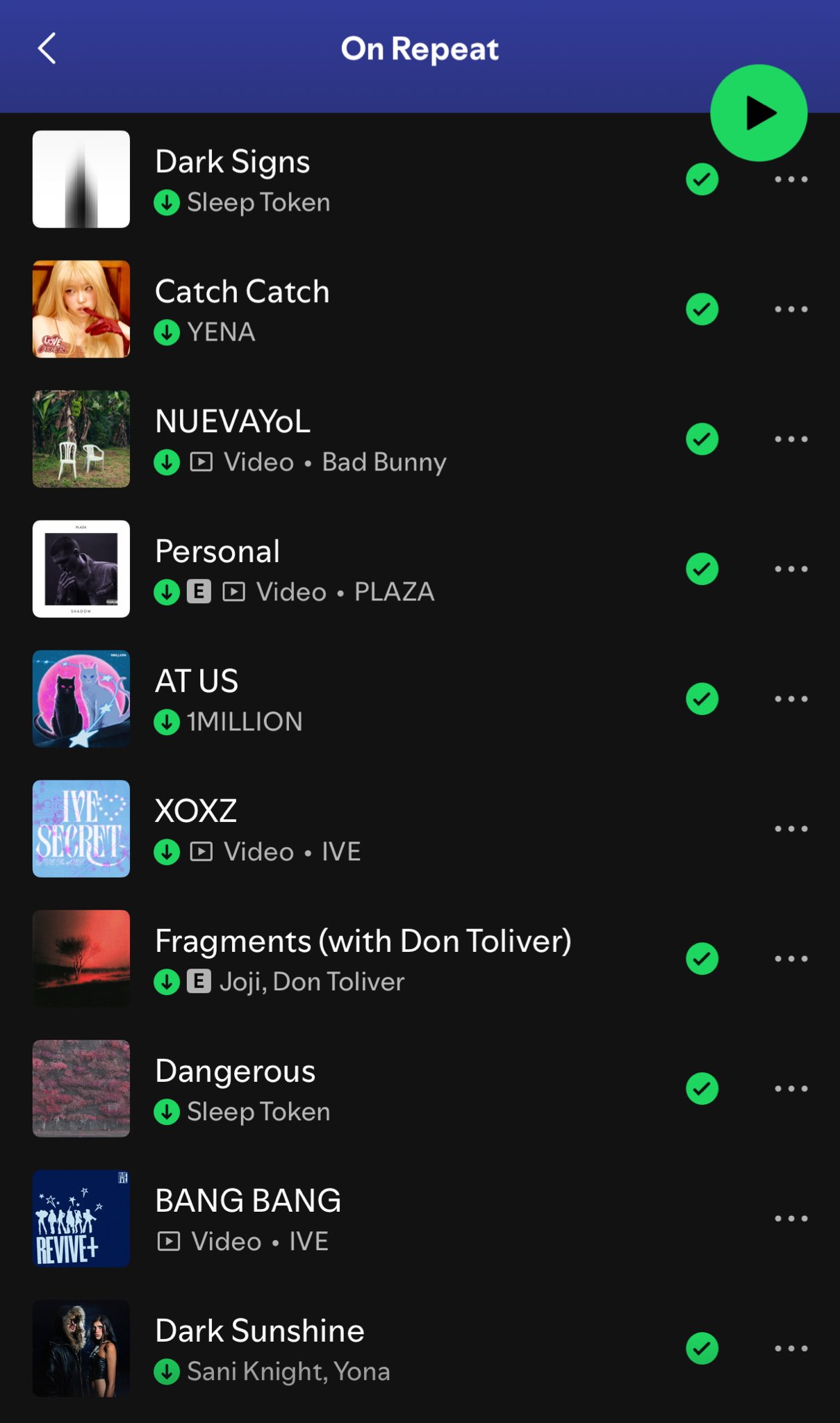Open more options for Personal
The image size is (840, 1423).
[x=791, y=569]
